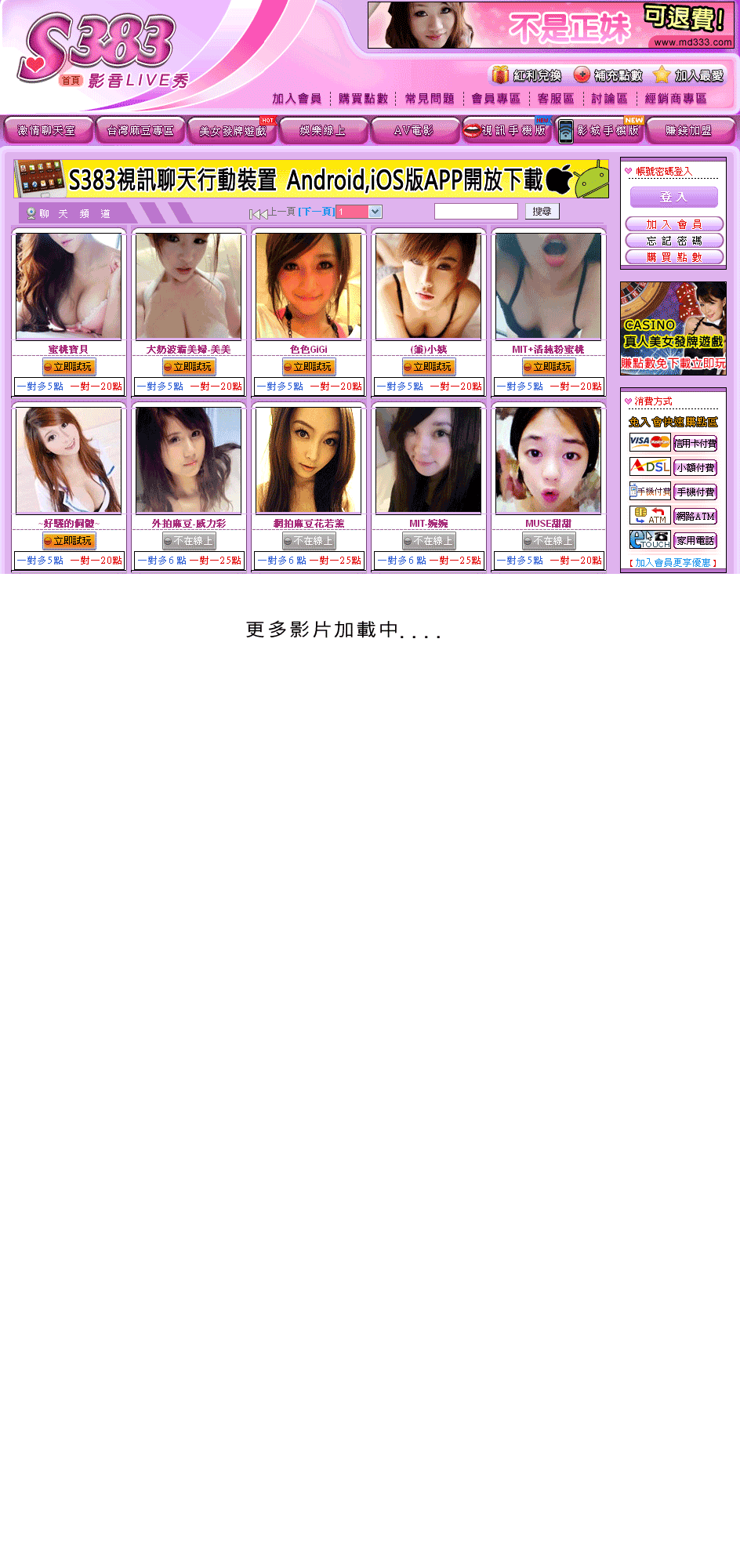Open 常見問題 in the top menu
The image size is (740, 1568).
click(x=430, y=99)
